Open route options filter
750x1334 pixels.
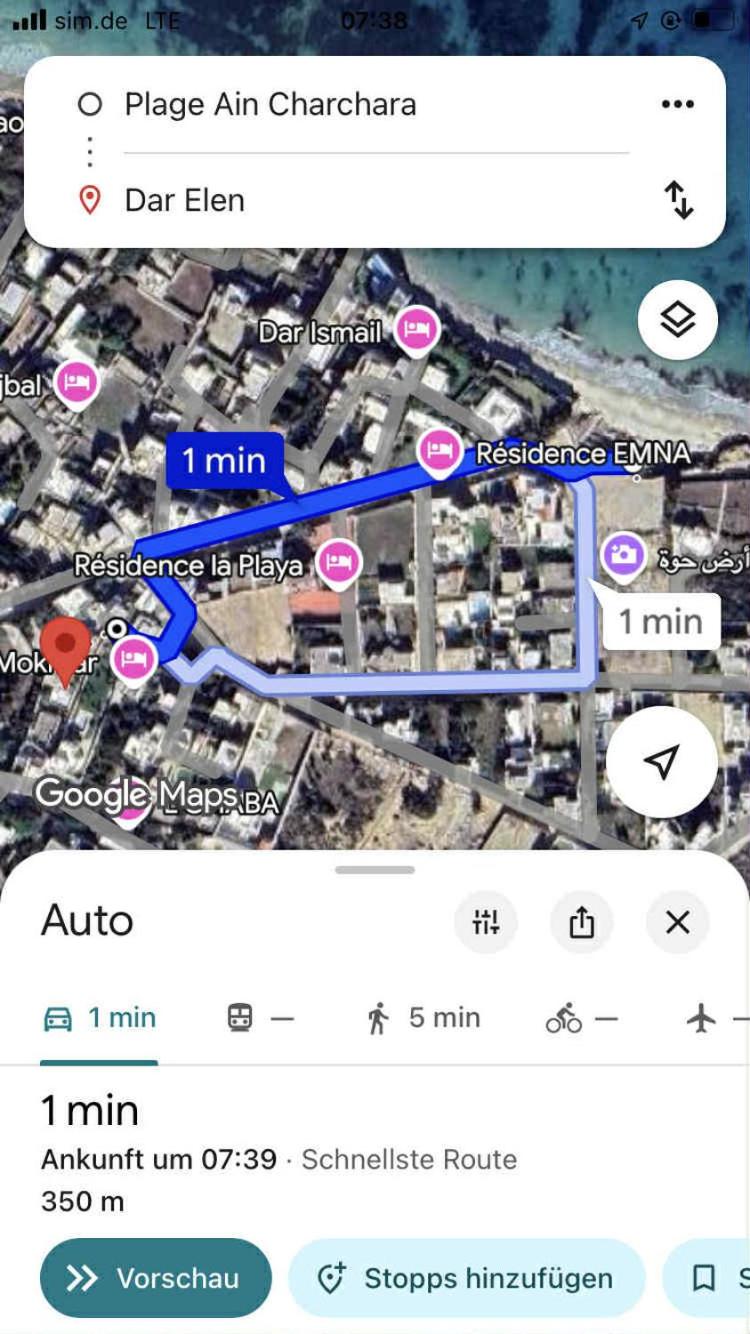coord(486,922)
